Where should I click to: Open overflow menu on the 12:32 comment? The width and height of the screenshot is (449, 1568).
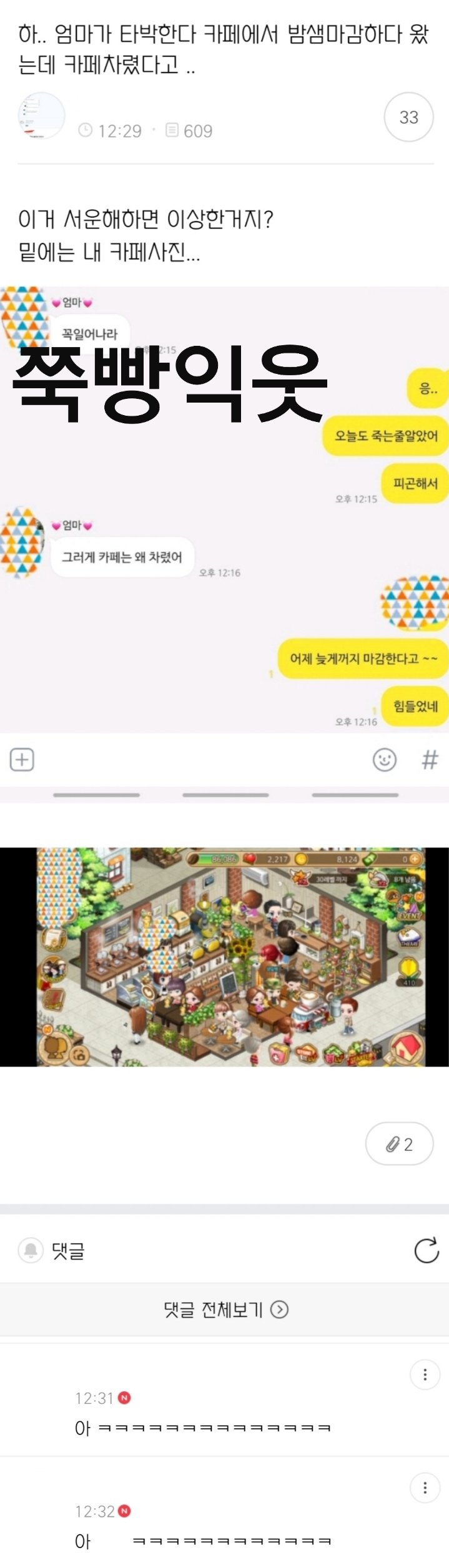tap(425, 1488)
